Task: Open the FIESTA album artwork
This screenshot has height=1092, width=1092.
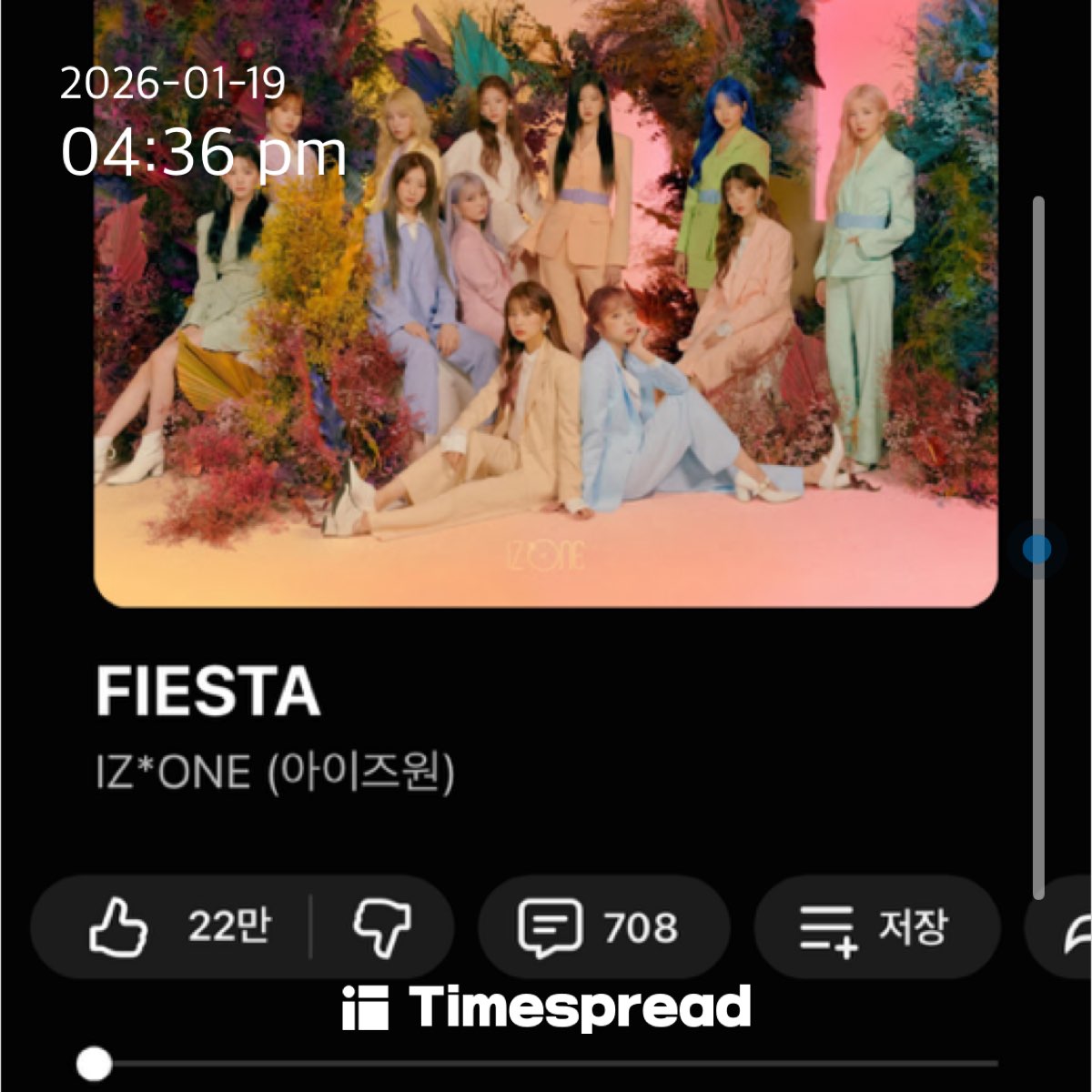Action: pyautogui.click(x=546, y=300)
